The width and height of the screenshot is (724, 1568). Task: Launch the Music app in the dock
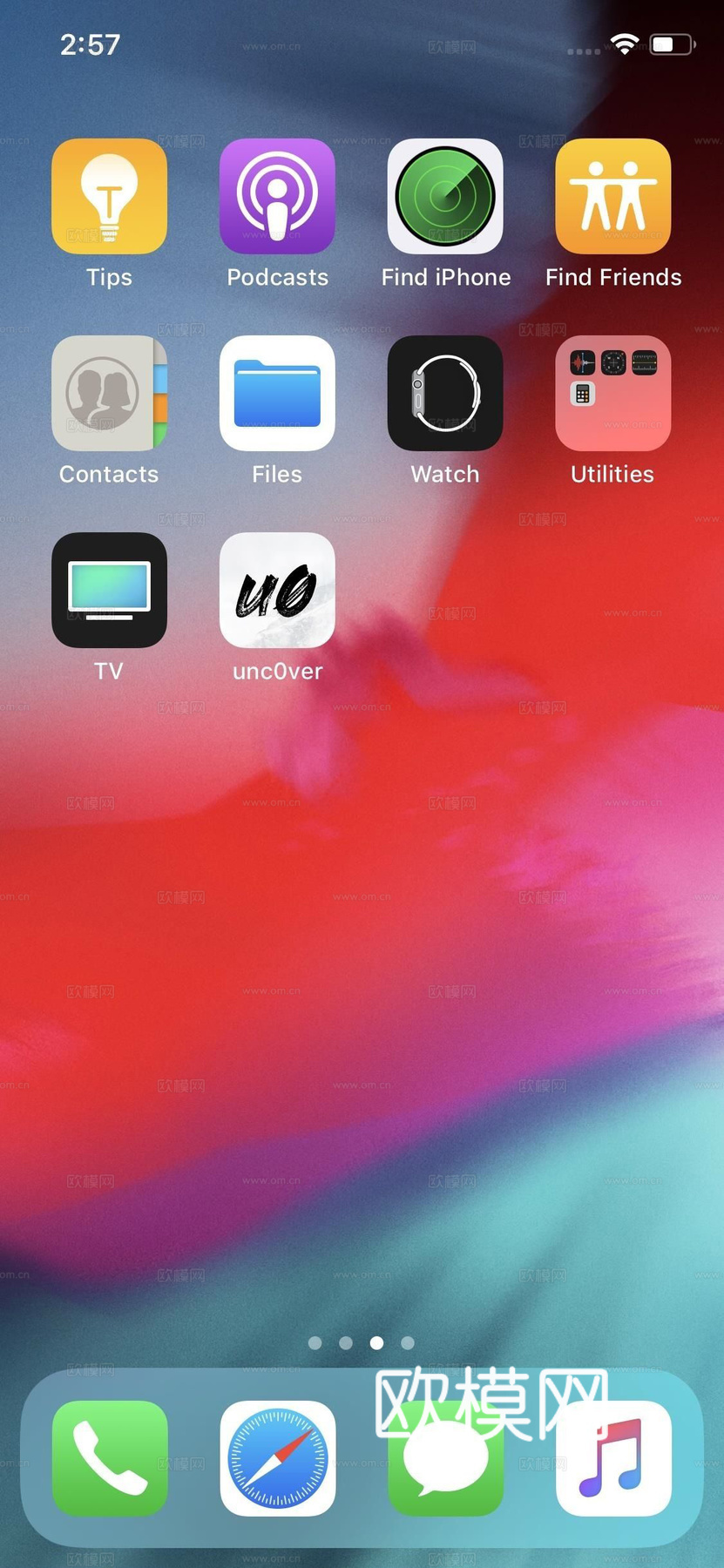[613, 1458]
